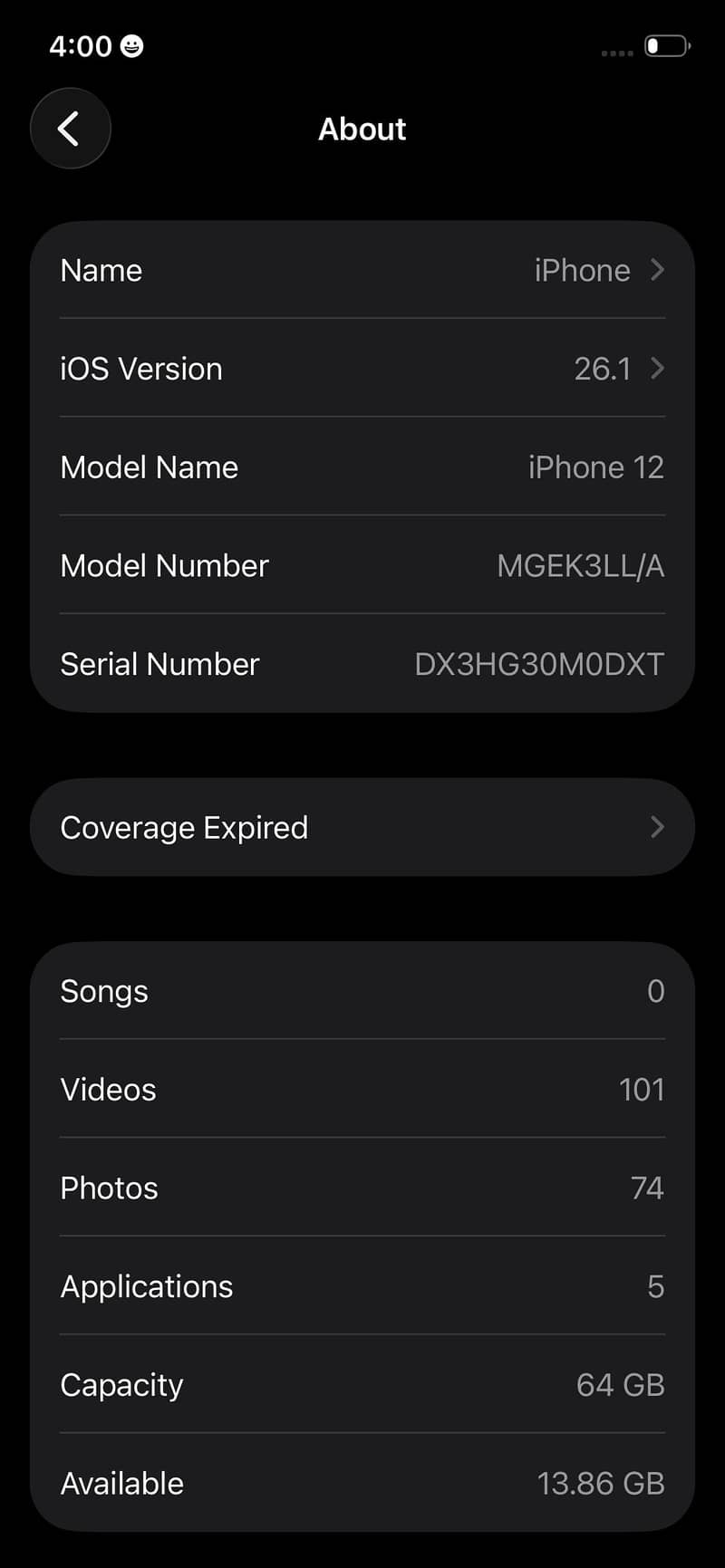Go back from the About screen
725x1568 pixels.
click(x=71, y=129)
